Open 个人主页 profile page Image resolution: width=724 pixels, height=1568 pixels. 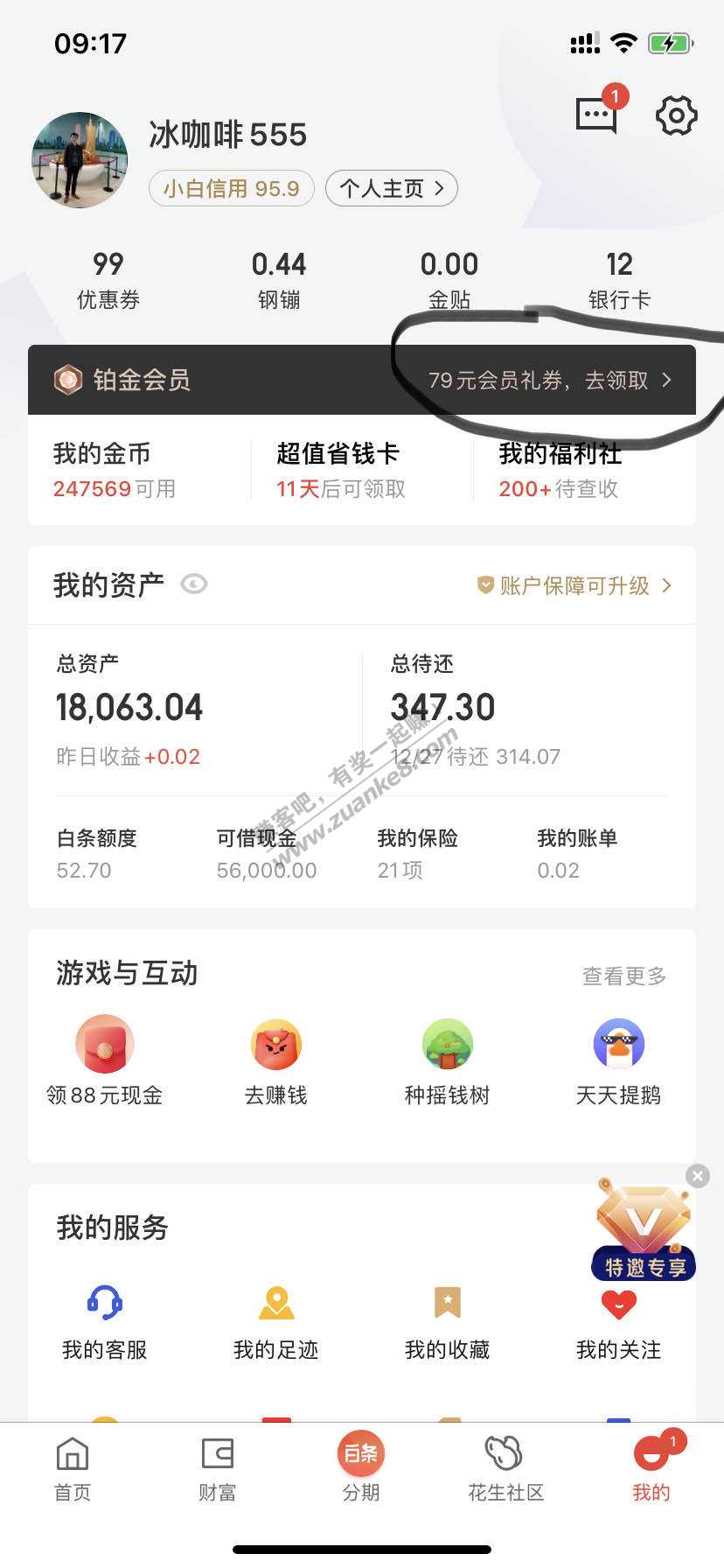point(391,188)
